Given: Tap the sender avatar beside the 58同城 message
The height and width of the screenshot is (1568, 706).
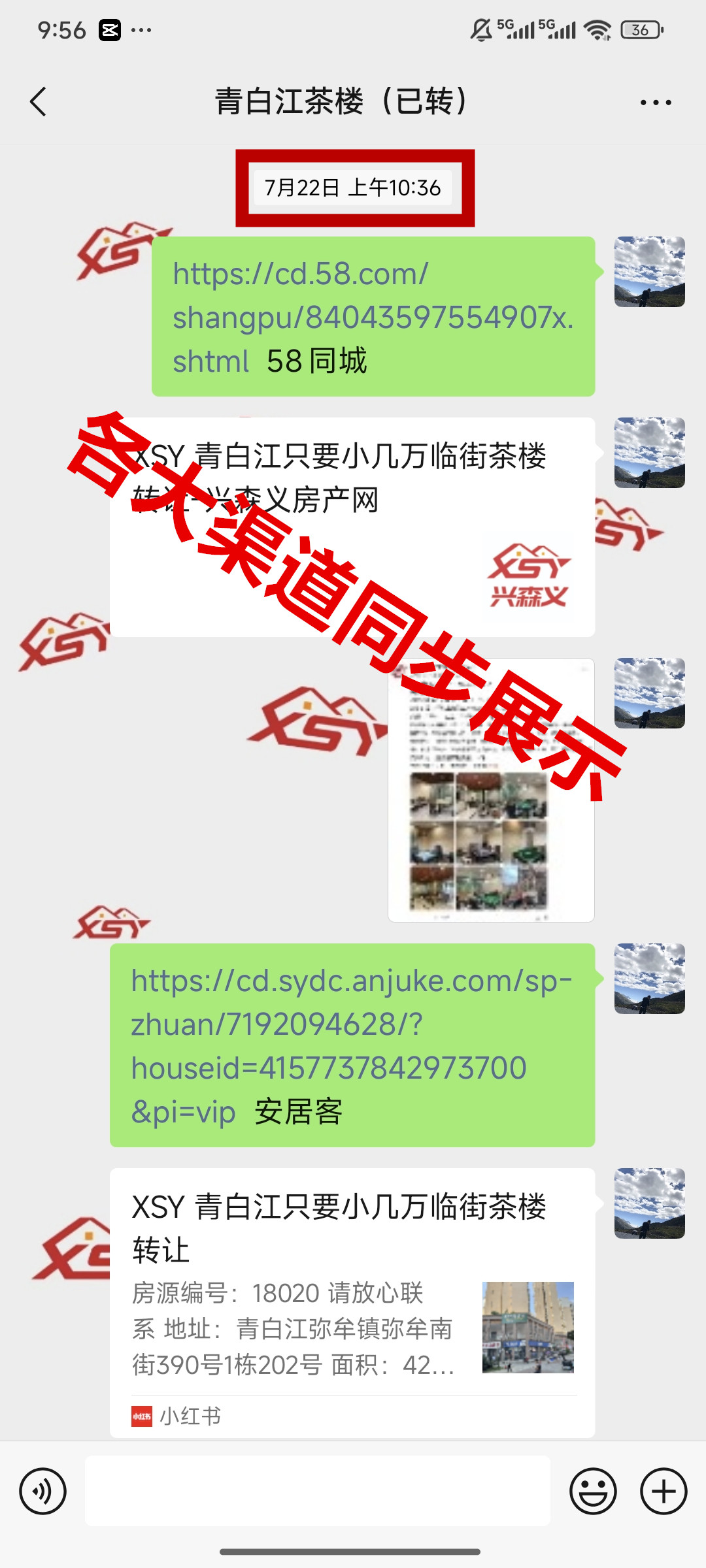Looking at the screenshot, I should click(x=649, y=272).
